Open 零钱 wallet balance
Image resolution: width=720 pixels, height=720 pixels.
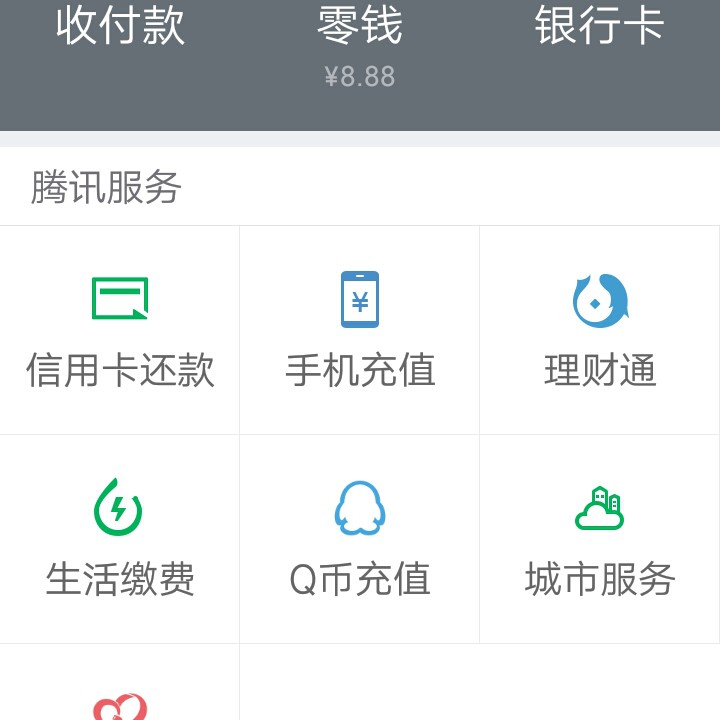[x=360, y=45]
